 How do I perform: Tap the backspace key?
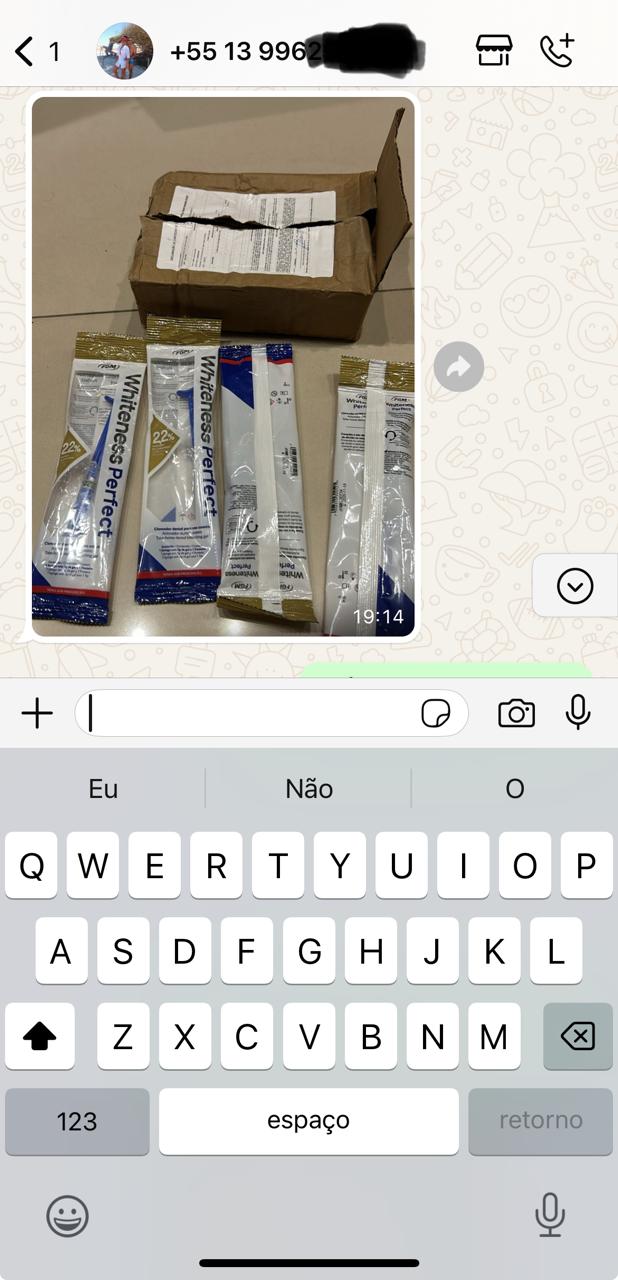[x=577, y=1037]
